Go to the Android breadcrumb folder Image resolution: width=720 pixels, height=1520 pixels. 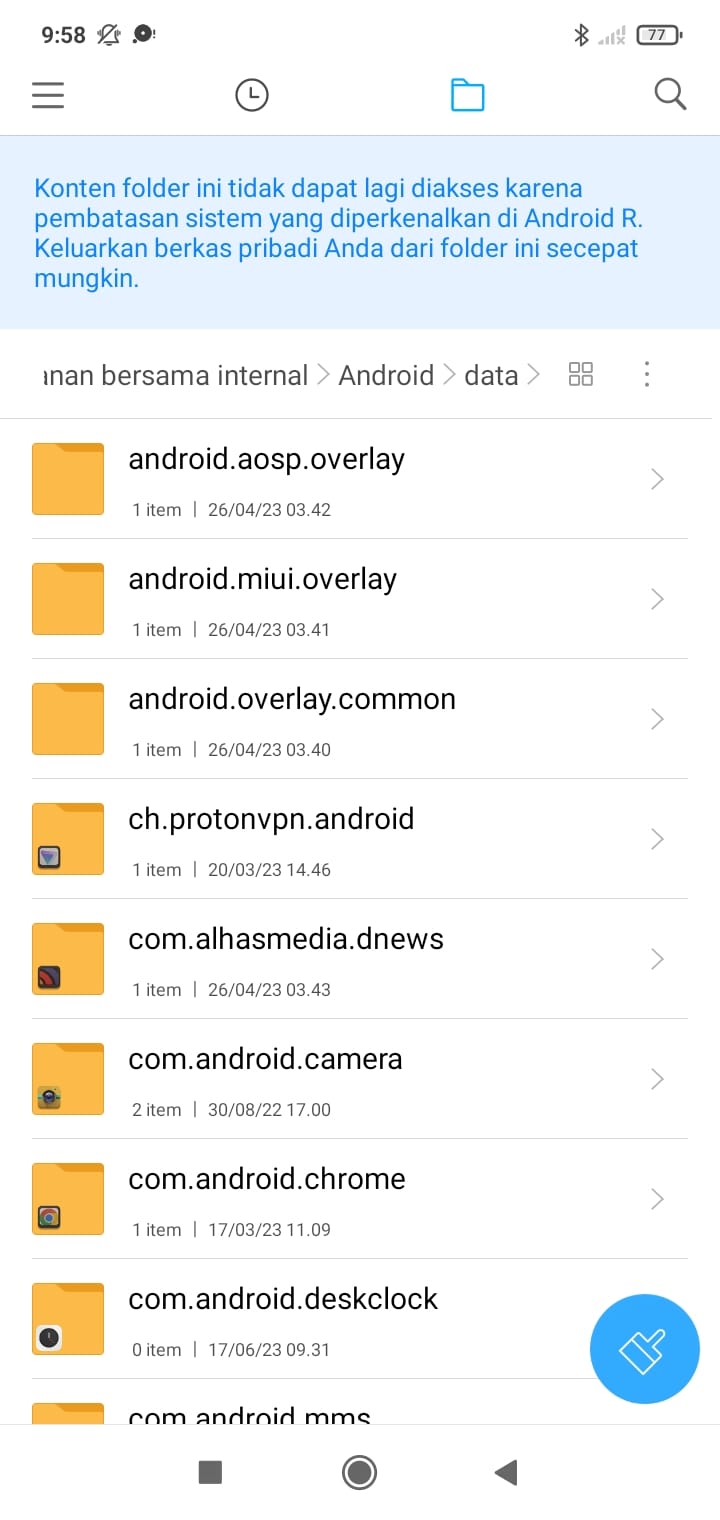point(386,375)
